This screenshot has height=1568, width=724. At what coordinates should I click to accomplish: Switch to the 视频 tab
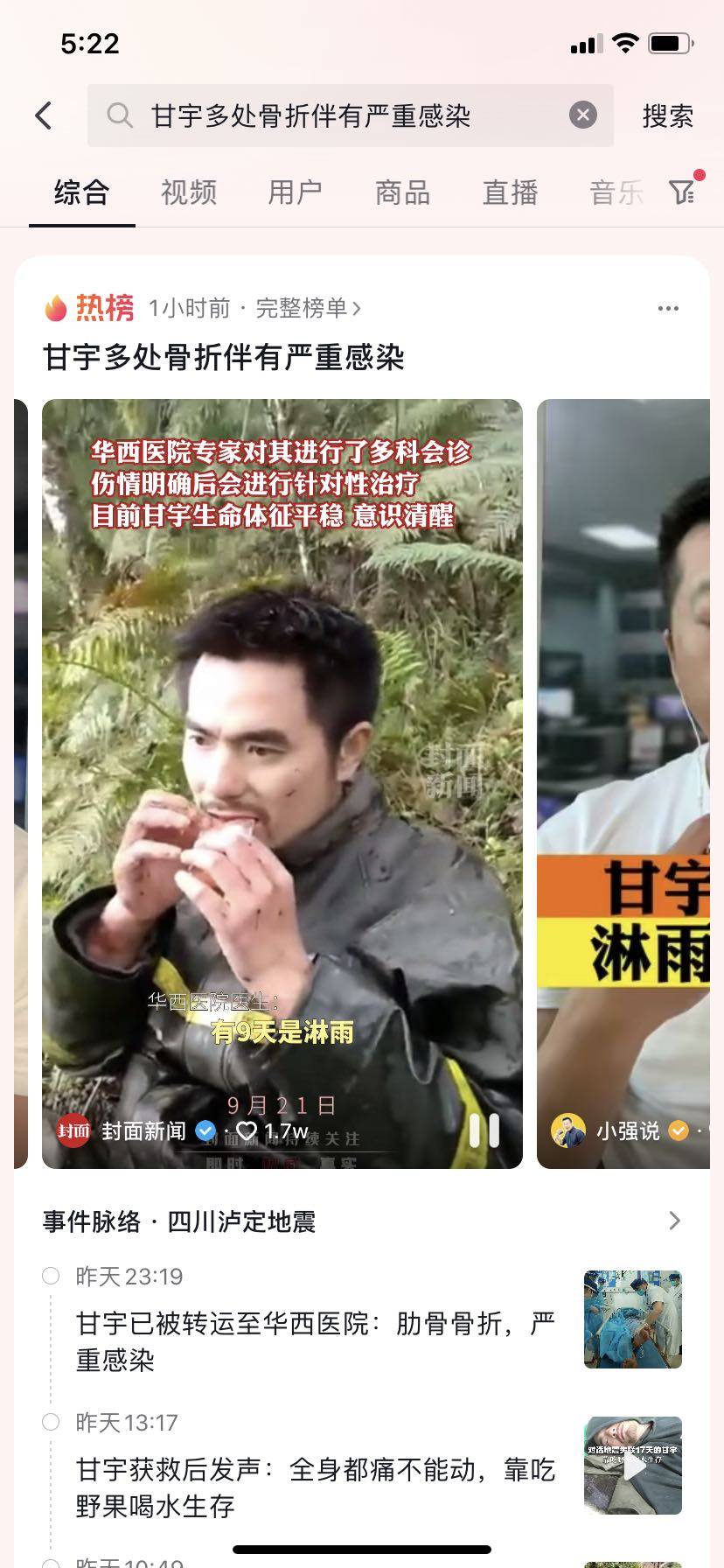[189, 192]
